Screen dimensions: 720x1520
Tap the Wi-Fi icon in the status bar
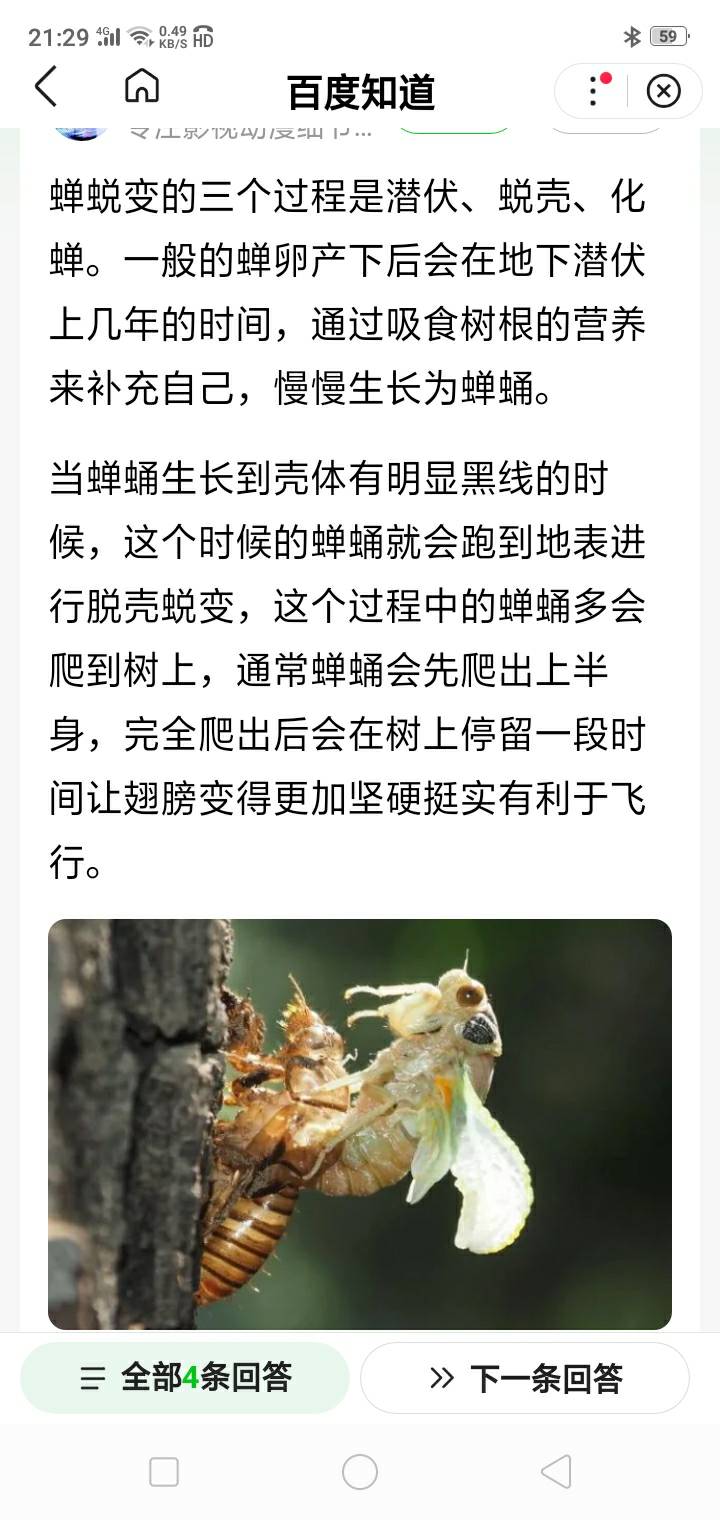[140, 33]
